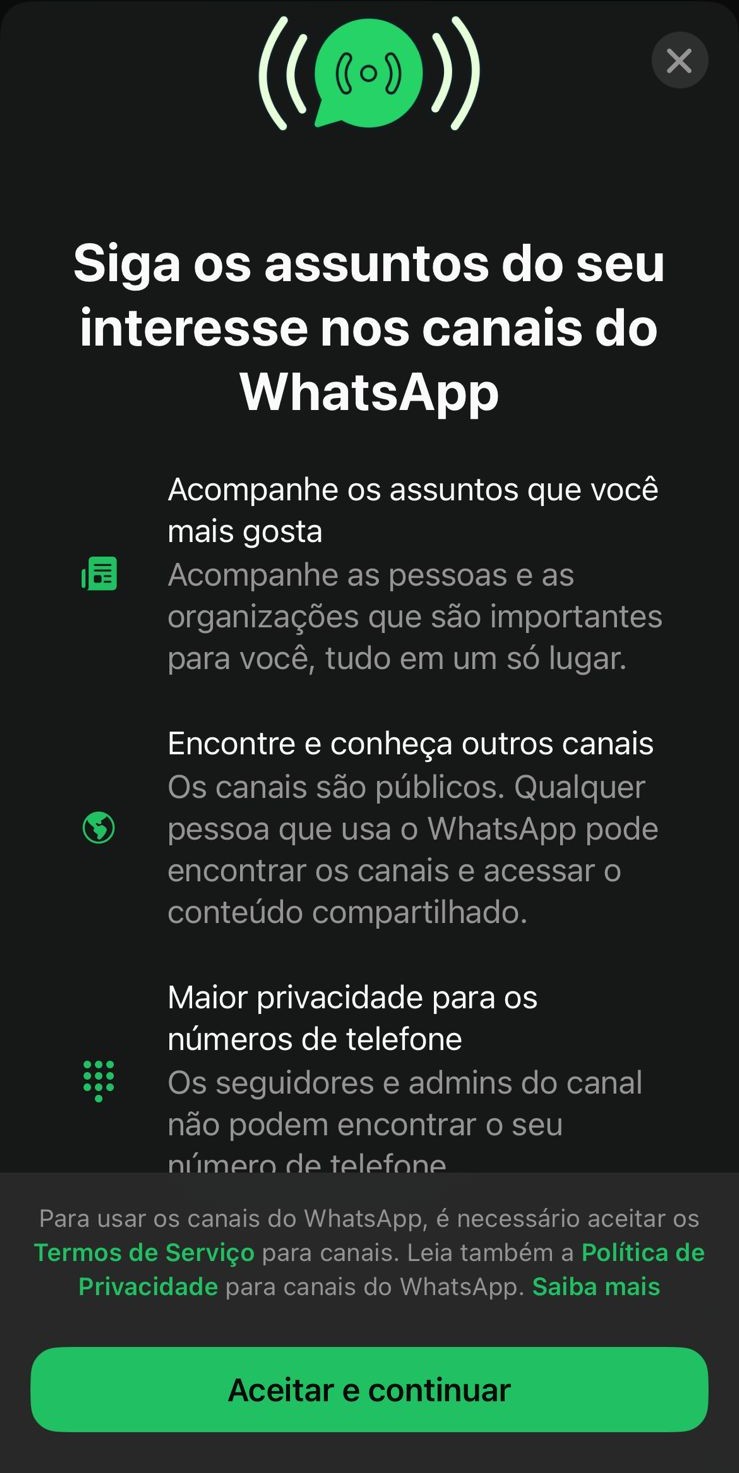Click the globe icon for public channels
This screenshot has width=739, height=1473.
pyautogui.click(x=98, y=828)
